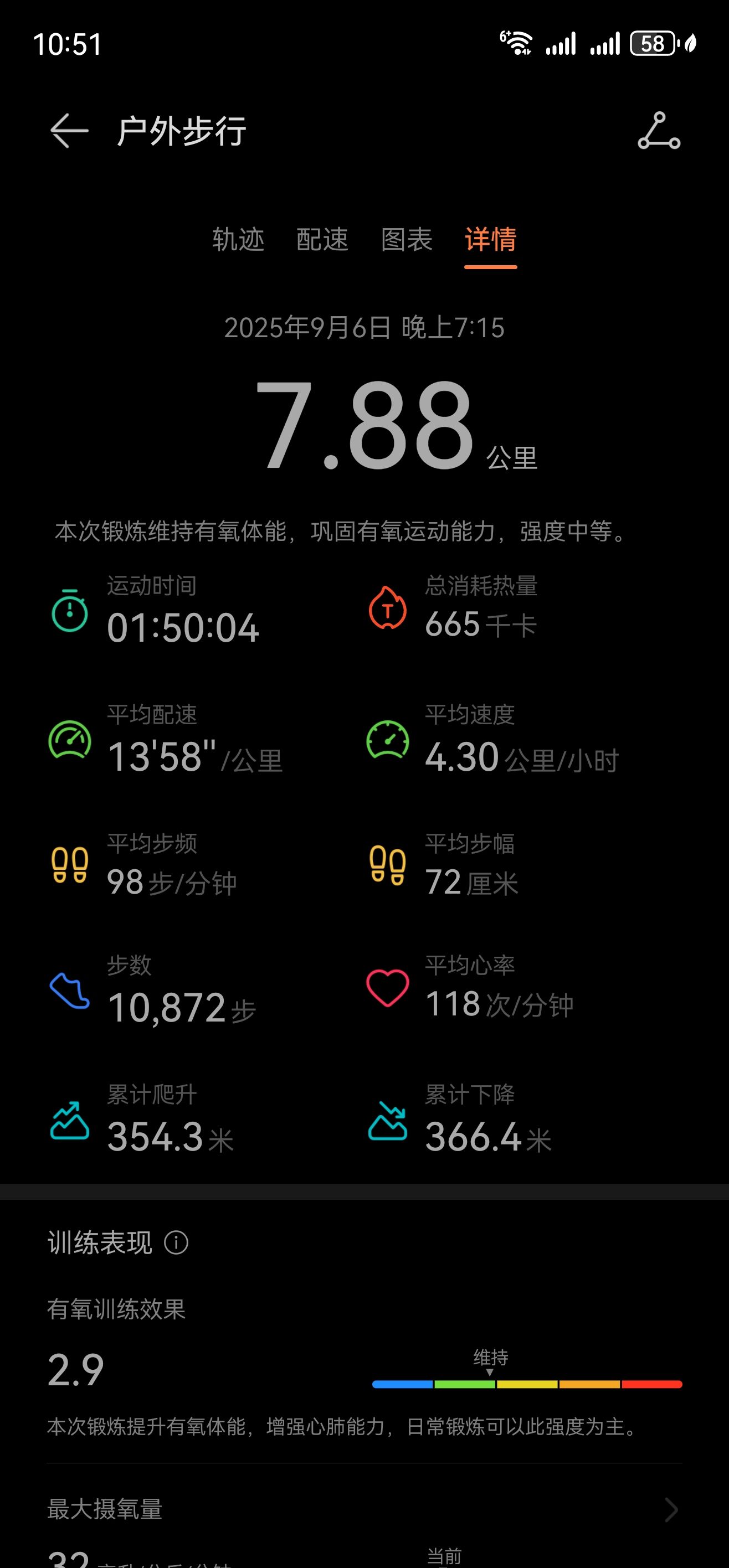Screen dimensions: 729x1568
Task: Switch to the 配速 tab
Action: (322, 239)
